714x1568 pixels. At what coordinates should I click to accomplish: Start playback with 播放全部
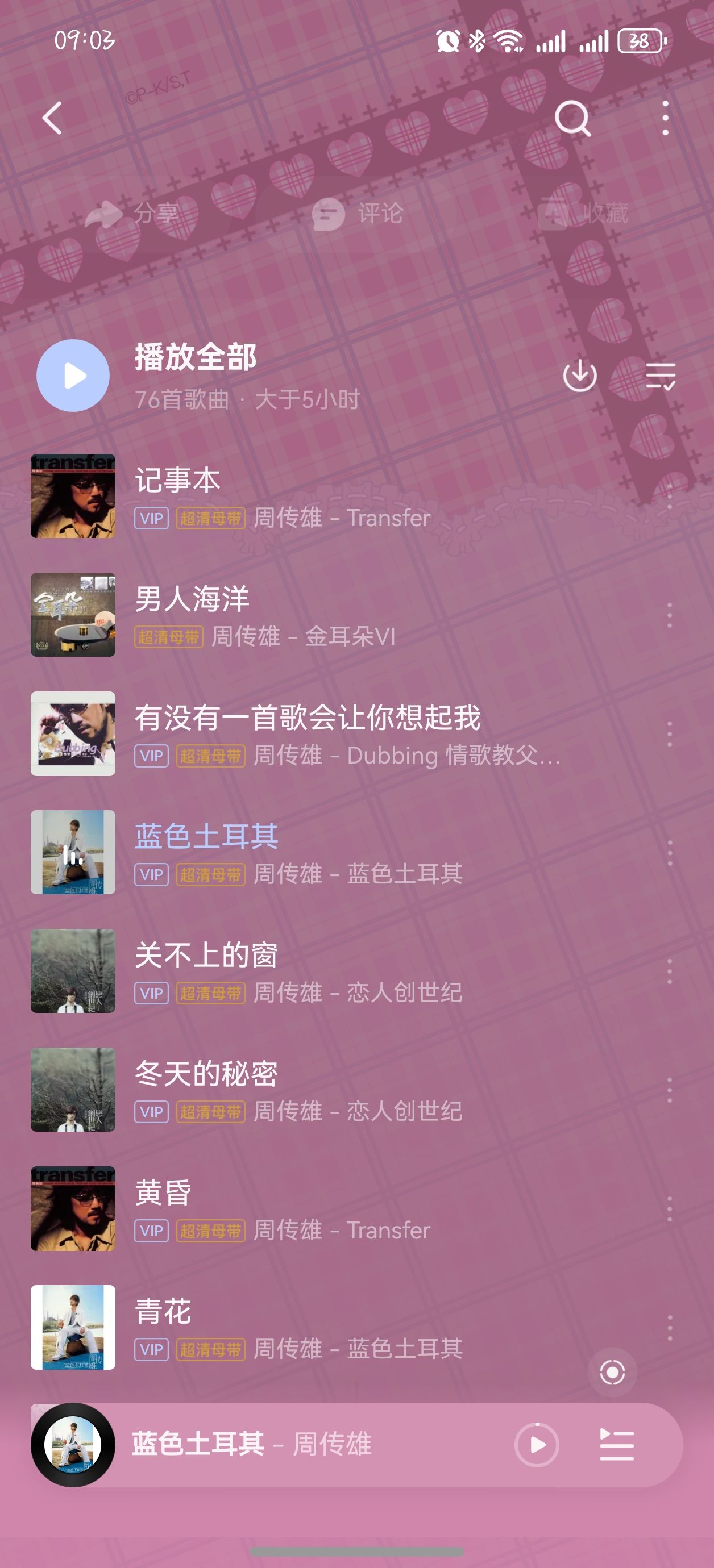click(73, 376)
